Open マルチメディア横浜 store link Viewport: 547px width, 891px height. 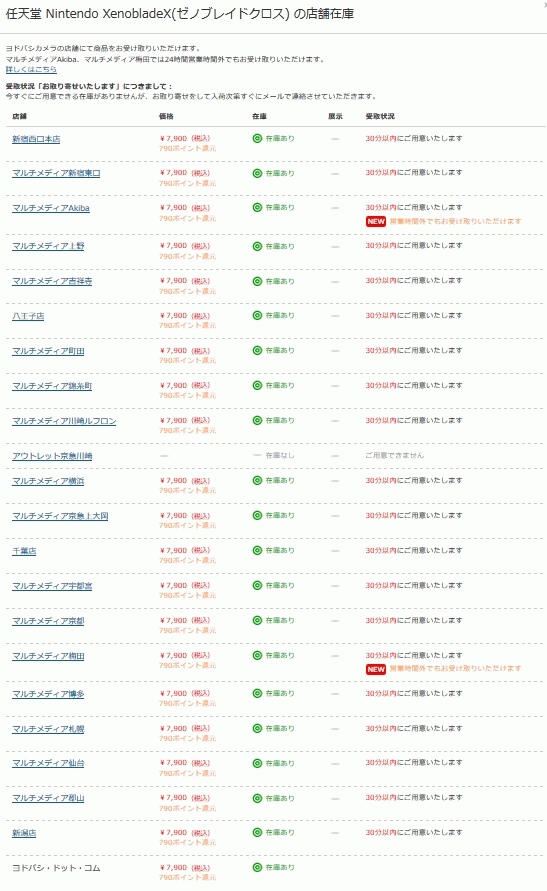coord(48,481)
